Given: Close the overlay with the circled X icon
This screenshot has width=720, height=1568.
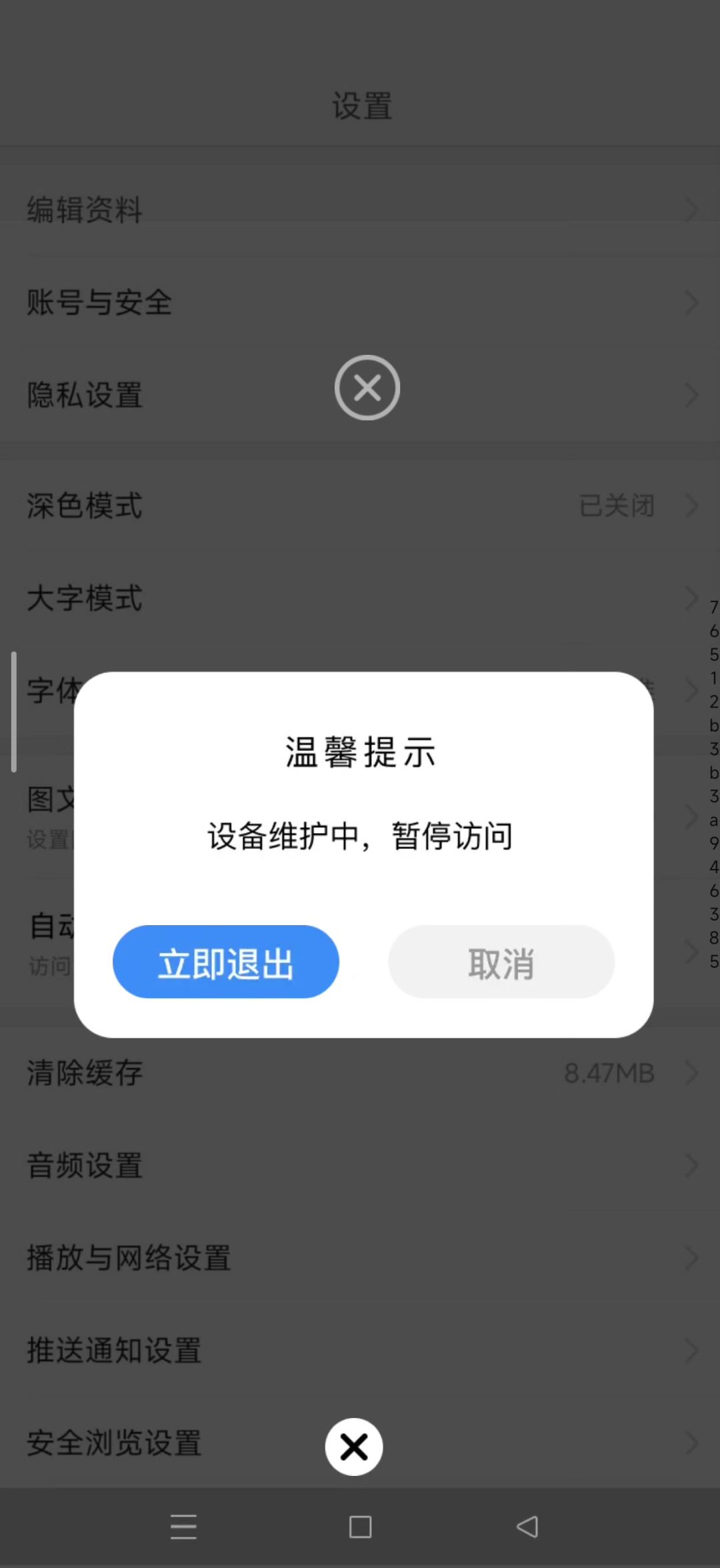Looking at the screenshot, I should coord(367,387).
